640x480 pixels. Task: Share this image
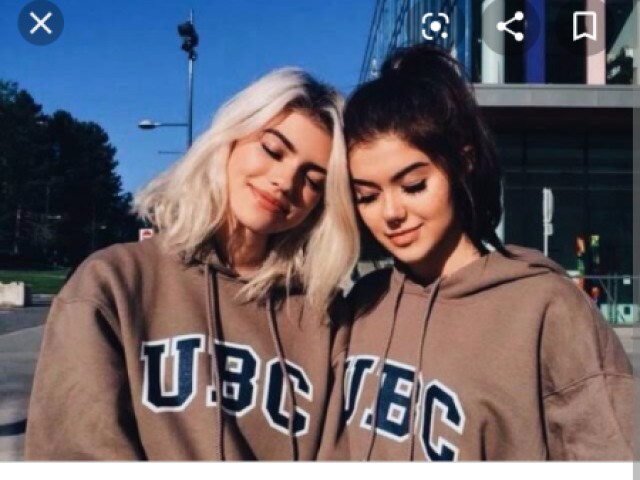click(x=511, y=26)
